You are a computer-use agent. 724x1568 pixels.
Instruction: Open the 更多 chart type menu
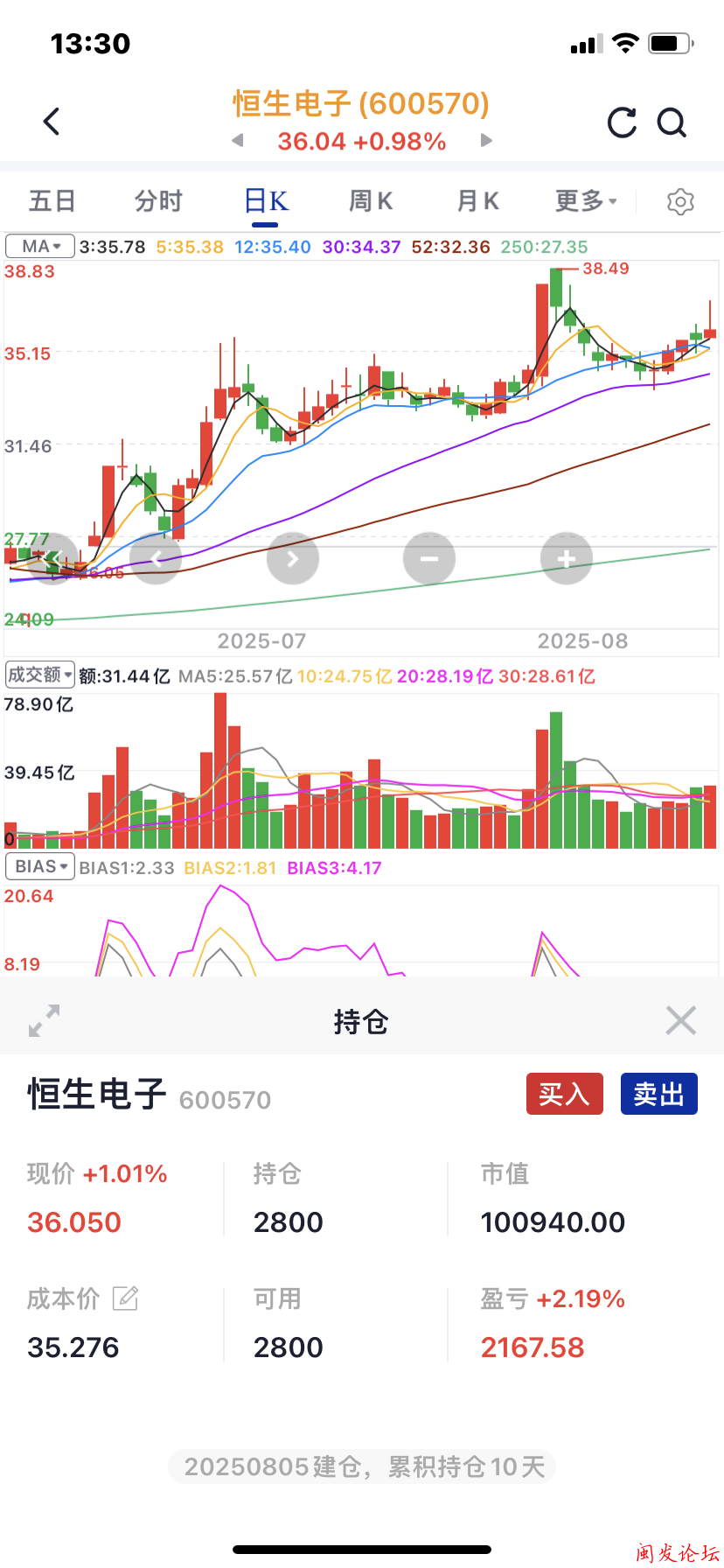pyautogui.click(x=584, y=201)
